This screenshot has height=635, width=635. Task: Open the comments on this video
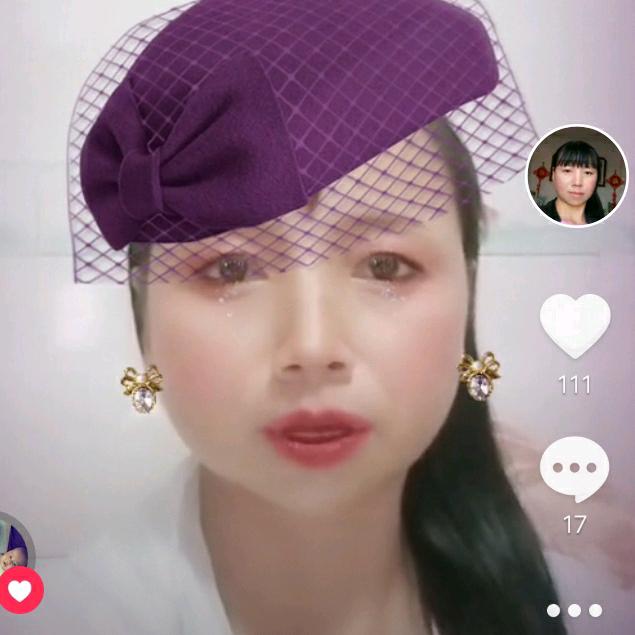click(574, 468)
